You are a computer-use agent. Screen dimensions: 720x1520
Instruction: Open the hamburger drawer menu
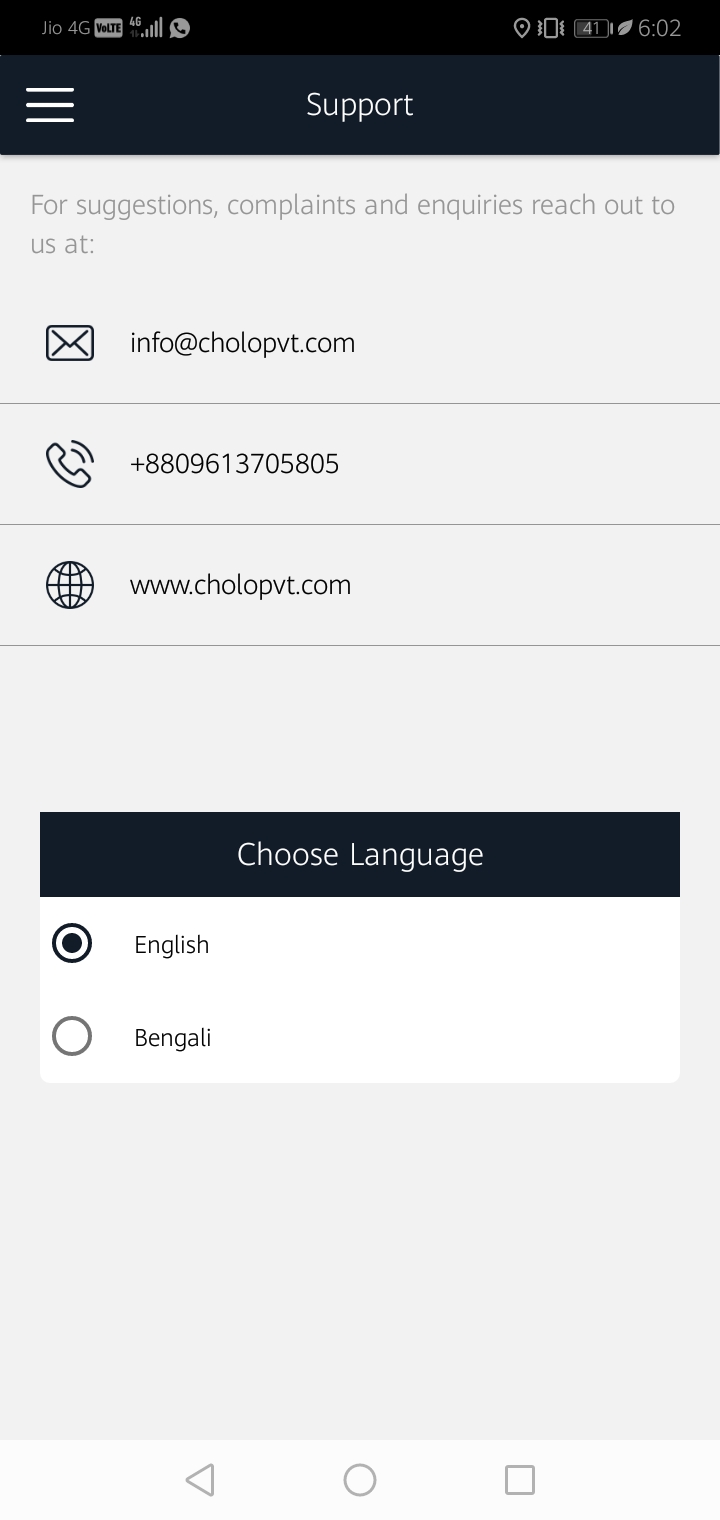50,105
